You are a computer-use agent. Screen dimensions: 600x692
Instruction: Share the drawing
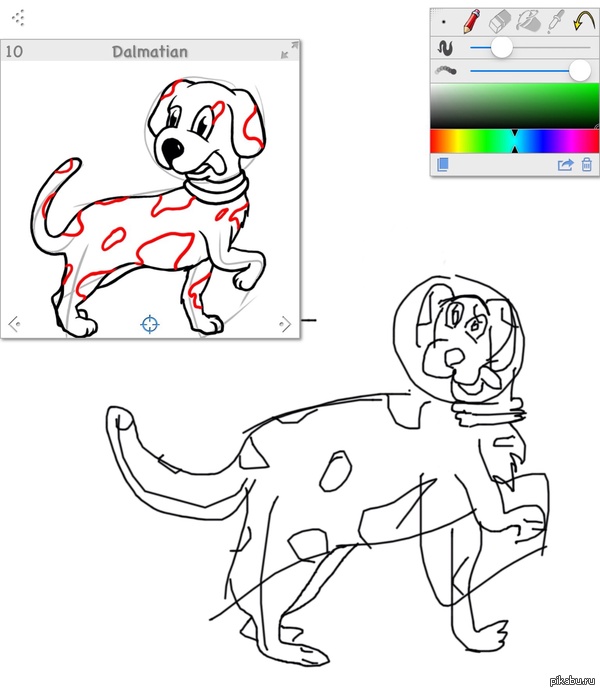coord(565,165)
